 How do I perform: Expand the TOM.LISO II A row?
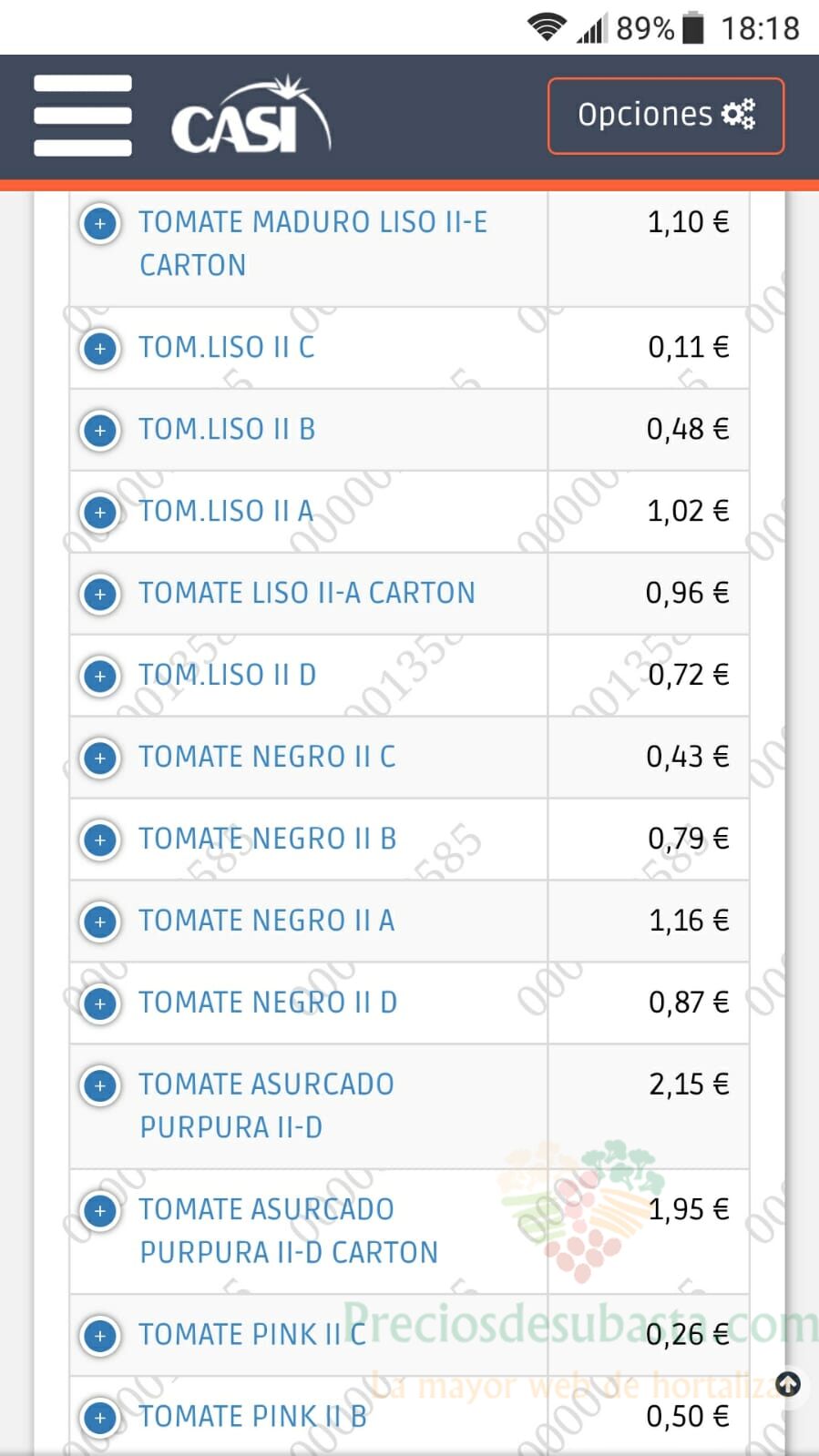[x=100, y=512]
